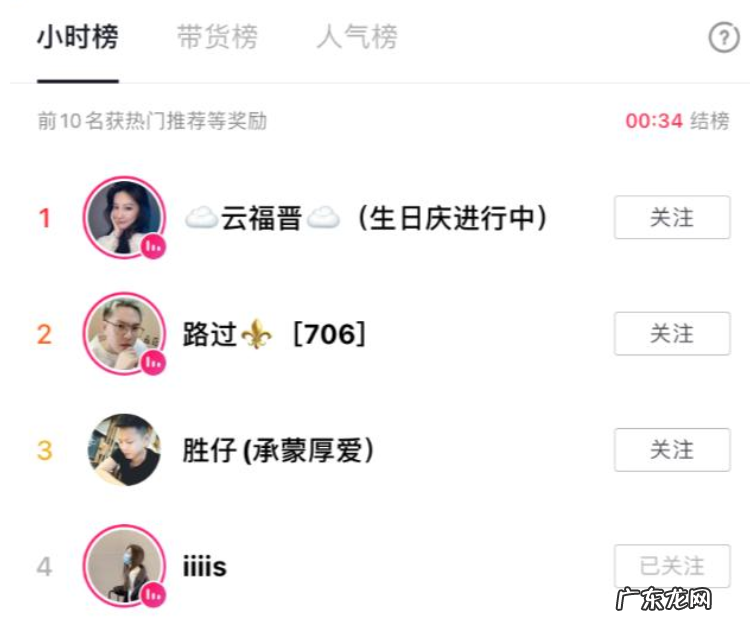Switch to the 带货榜 tab
This screenshot has height=628, width=750.
pos(217,38)
